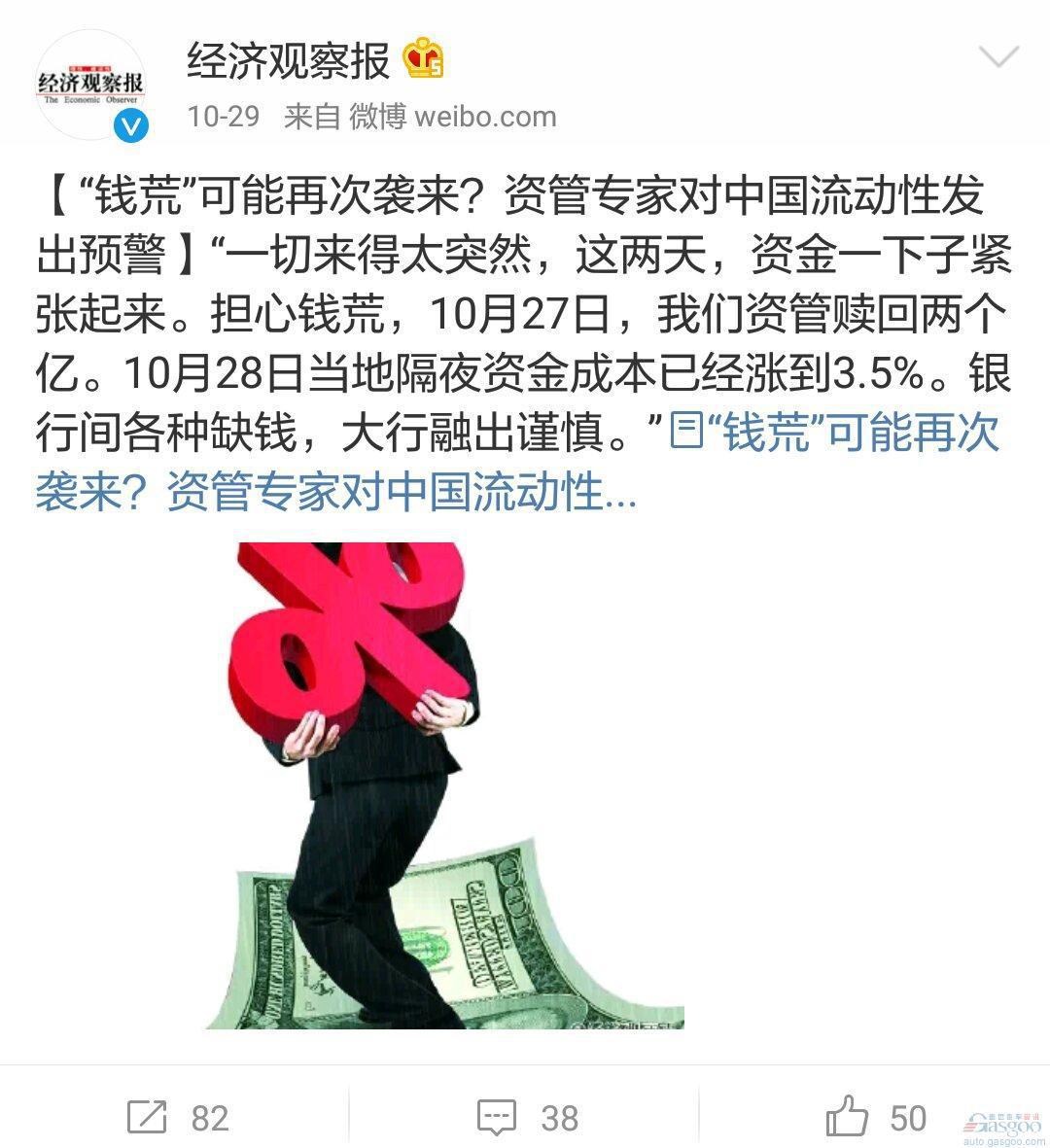View the attached percent sign image
The width and height of the screenshot is (1050, 1148).
445,784
